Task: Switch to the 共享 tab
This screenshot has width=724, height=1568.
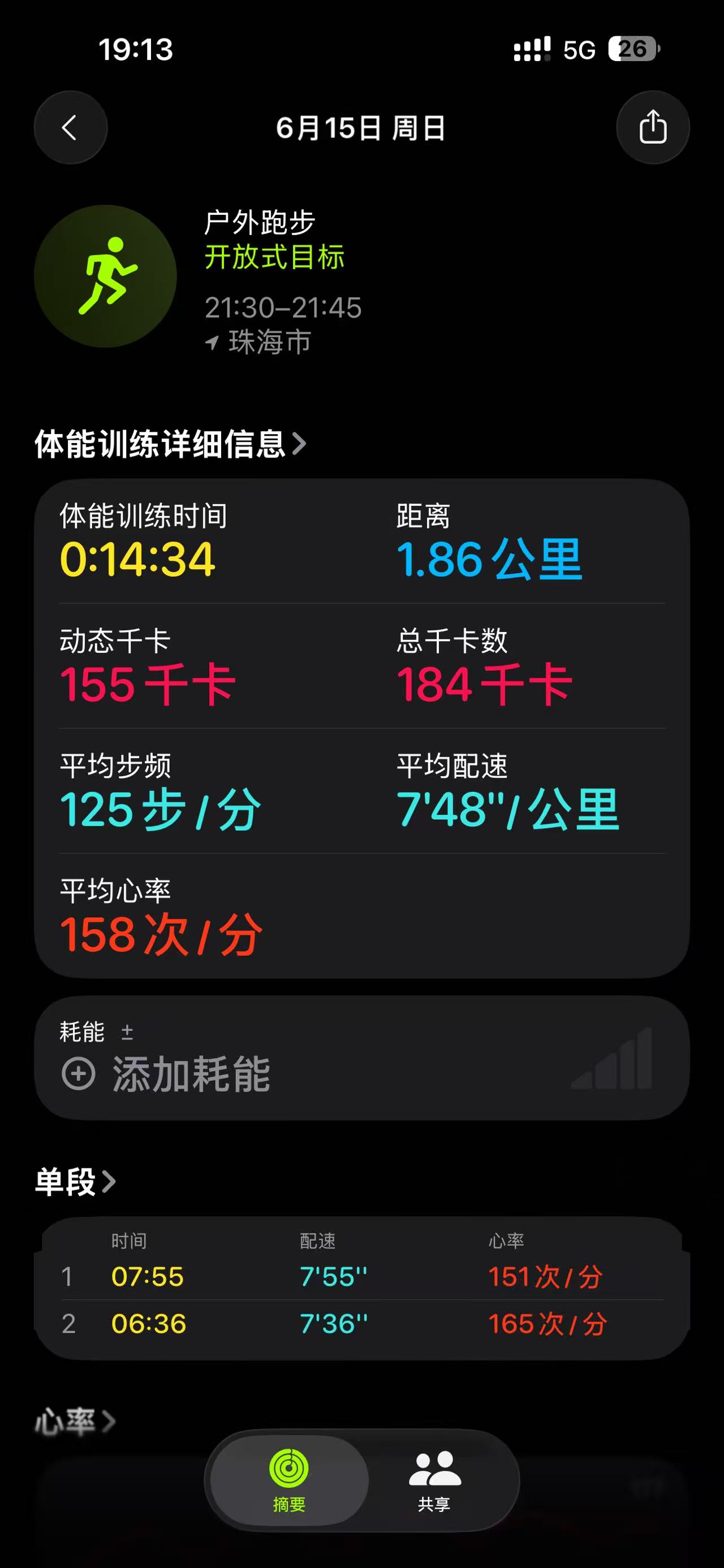Action: coord(434,1480)
